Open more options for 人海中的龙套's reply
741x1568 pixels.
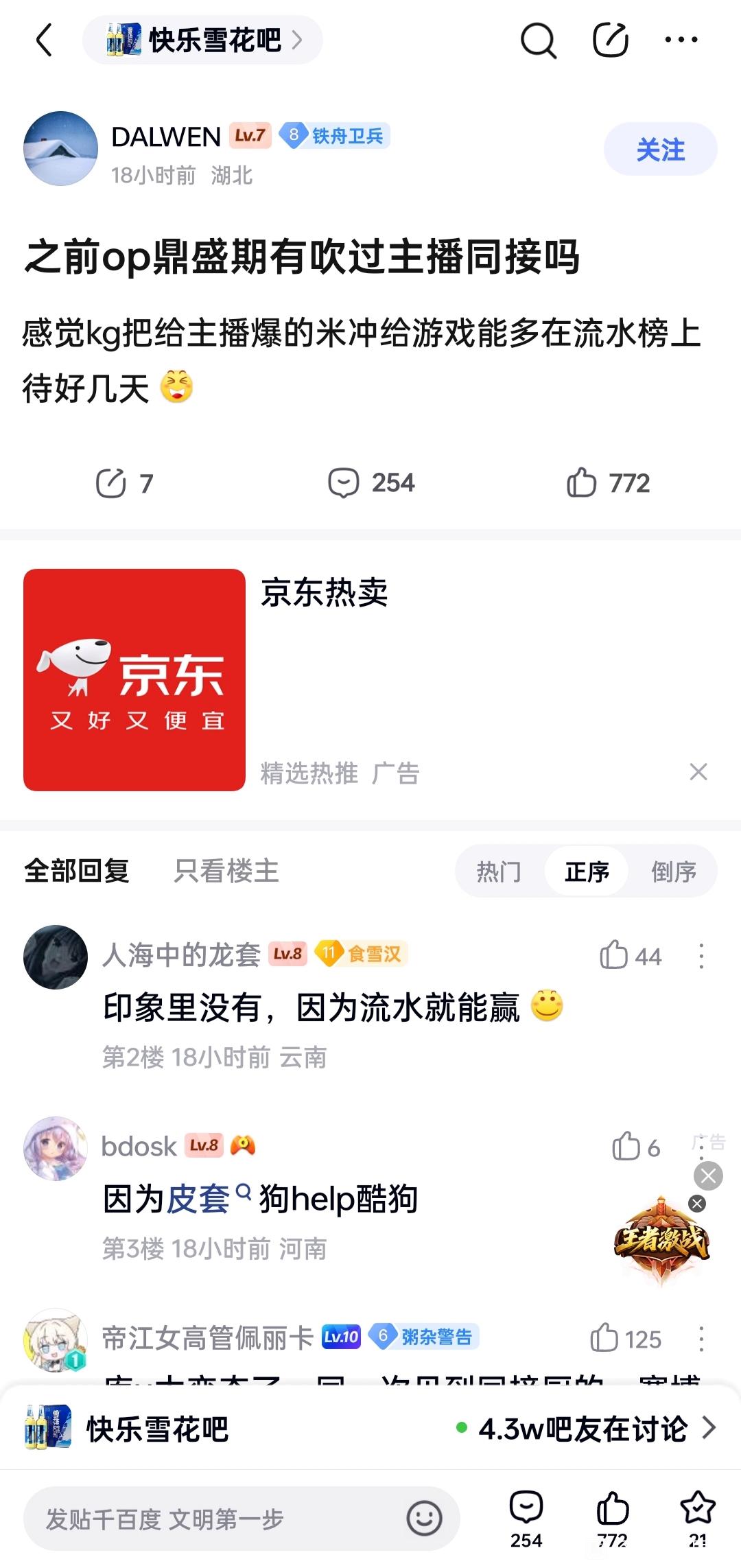701,956
